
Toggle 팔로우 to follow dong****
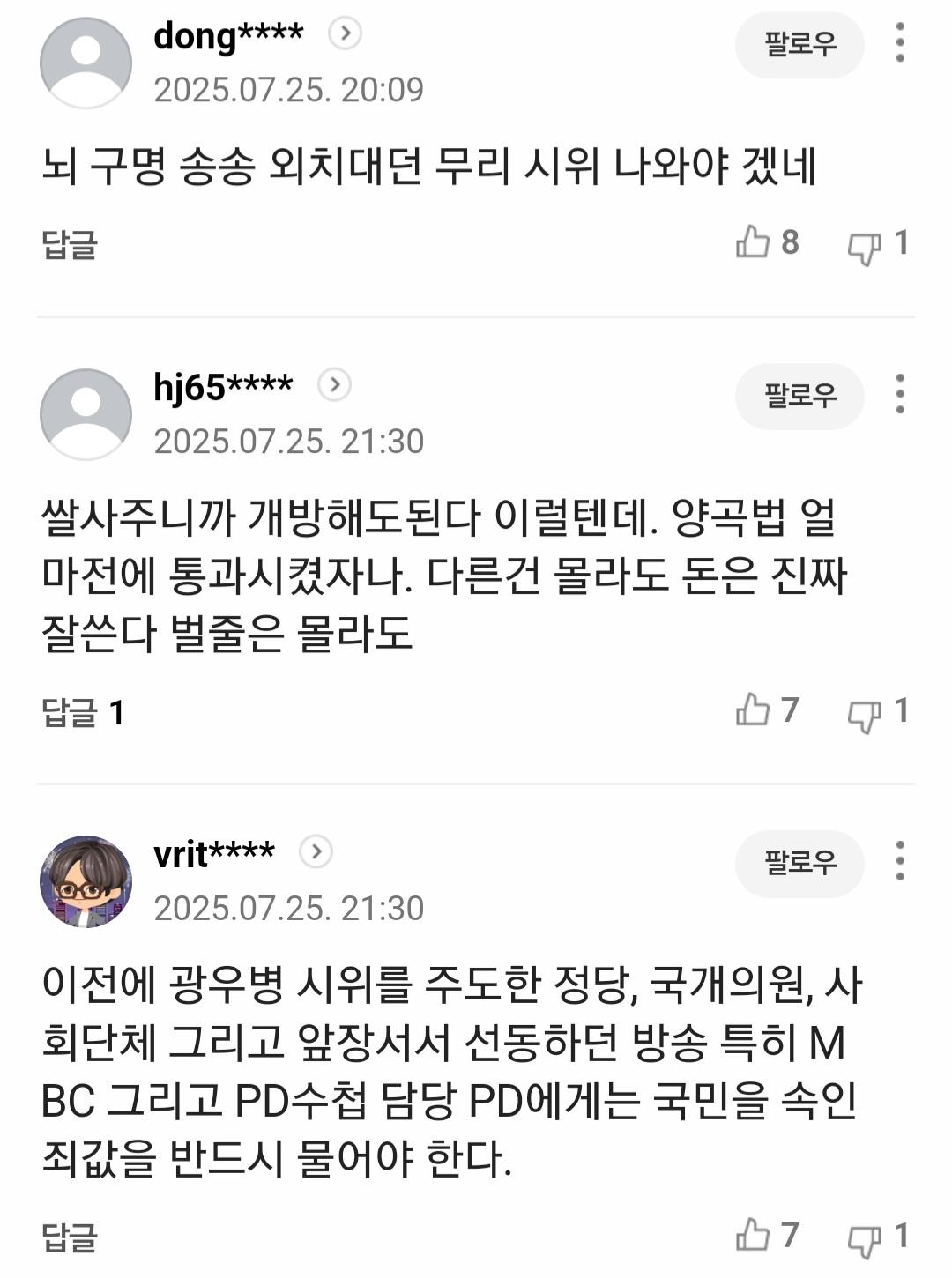coord(799,46)
